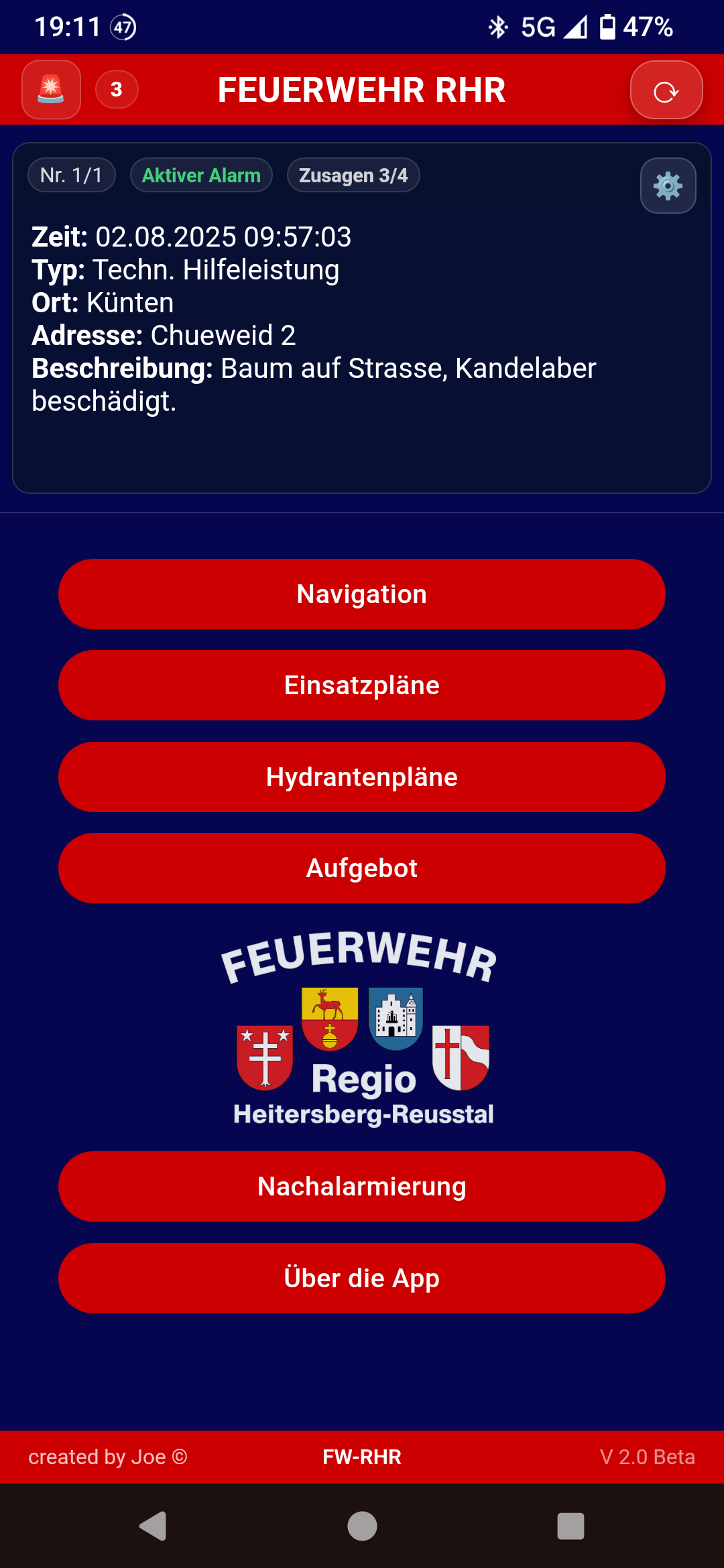
Task: Tap the alarm siren icon
Action: (51, 89)
